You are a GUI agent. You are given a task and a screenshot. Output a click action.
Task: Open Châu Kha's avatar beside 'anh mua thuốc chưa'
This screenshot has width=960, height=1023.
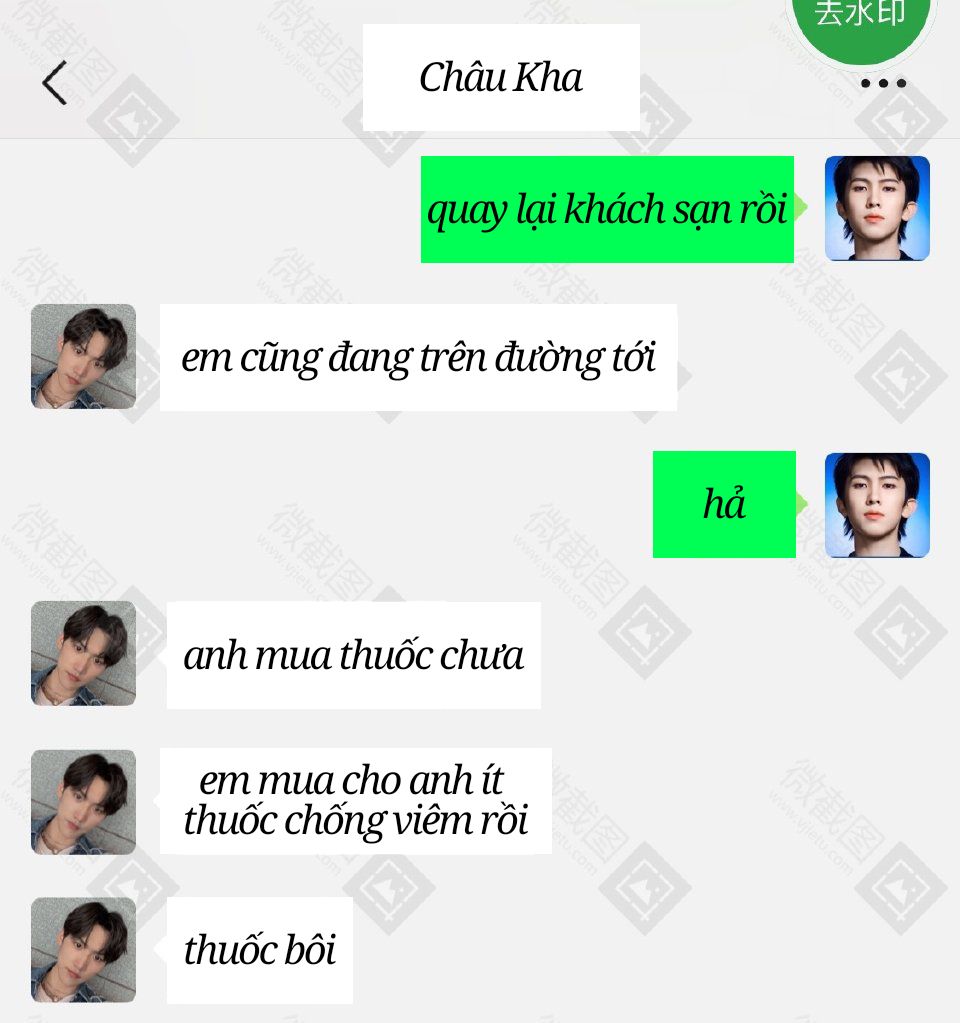83,653
